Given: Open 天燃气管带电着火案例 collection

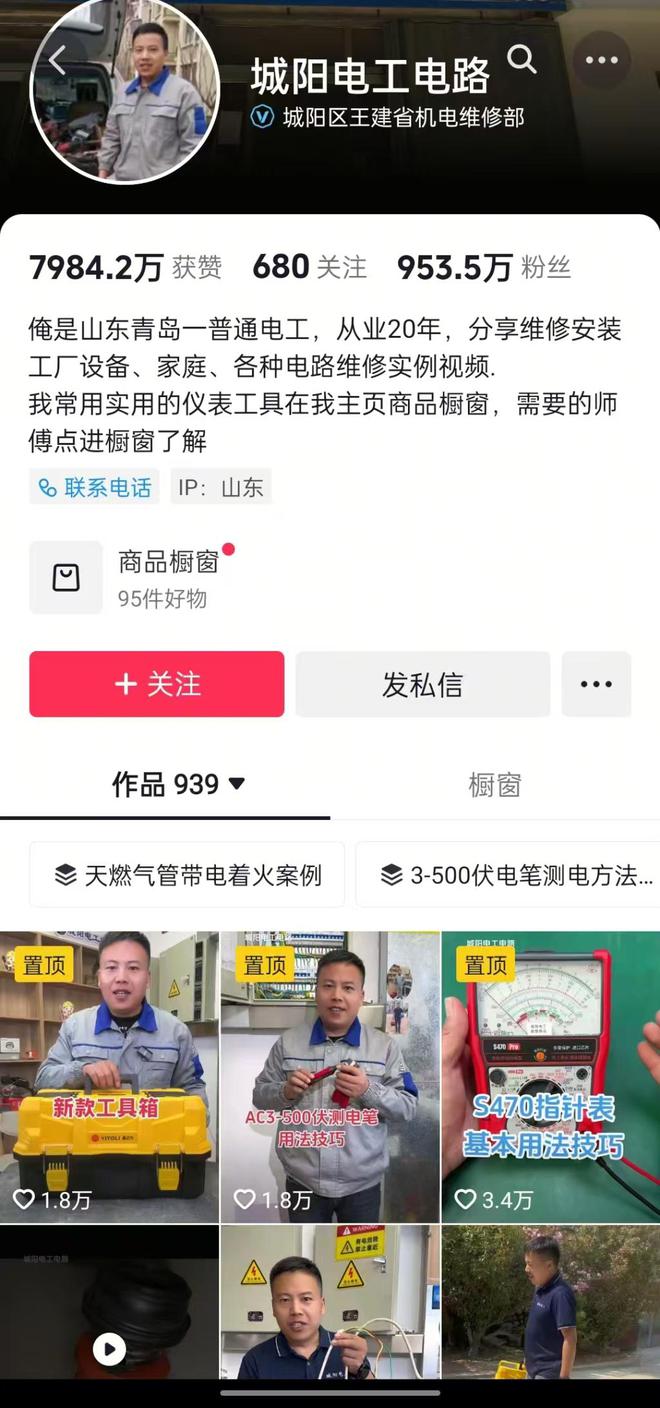Looking at the screenshot, I should click(187, 875).
